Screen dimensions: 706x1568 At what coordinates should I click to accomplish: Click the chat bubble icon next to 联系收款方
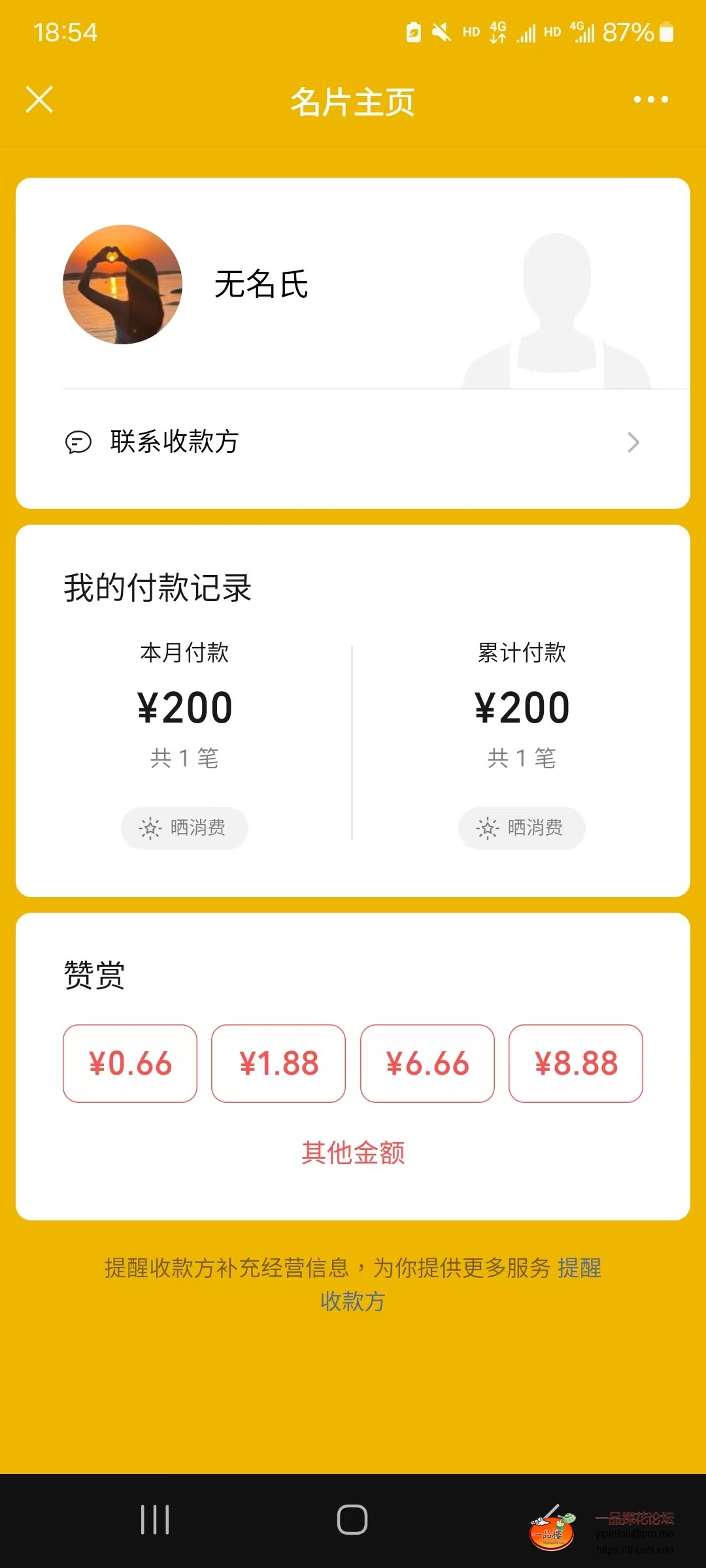click(78, 442)
